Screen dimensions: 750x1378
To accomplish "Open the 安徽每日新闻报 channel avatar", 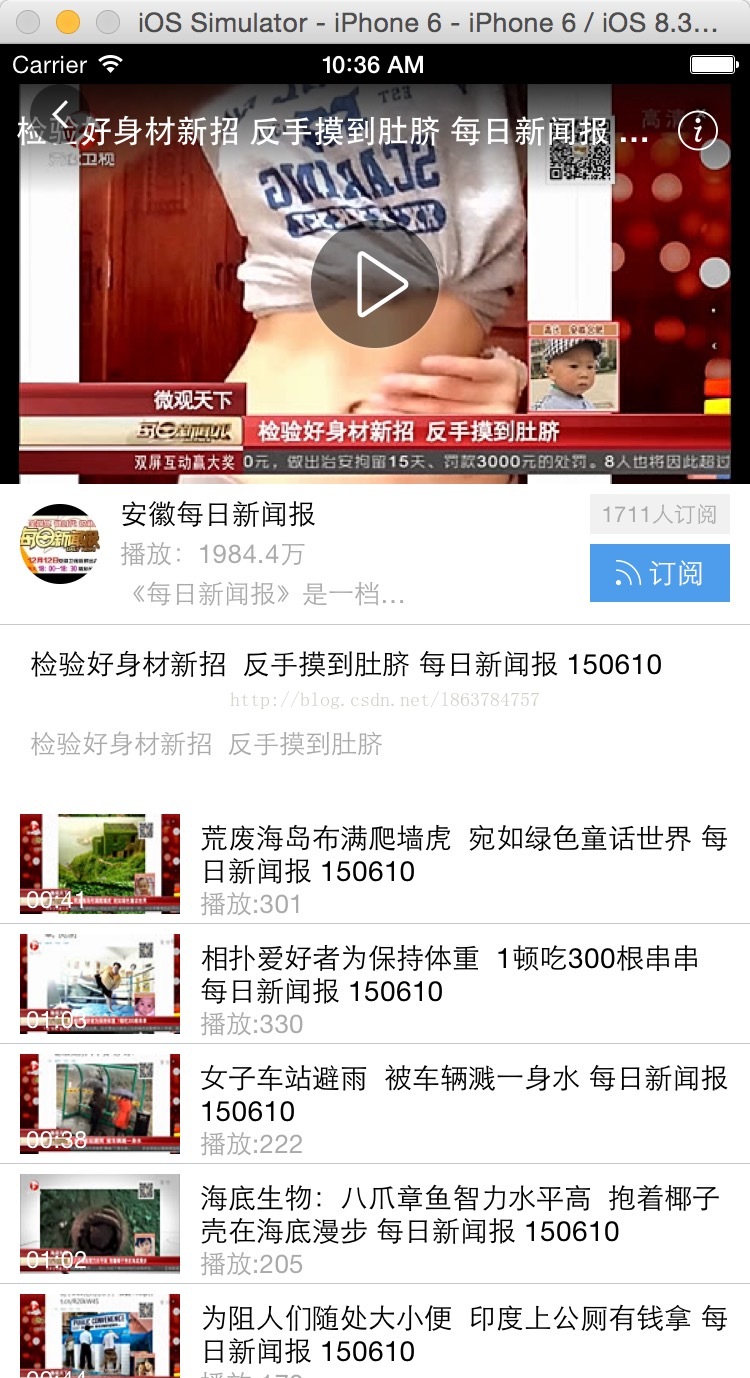I will coord(60,544).
